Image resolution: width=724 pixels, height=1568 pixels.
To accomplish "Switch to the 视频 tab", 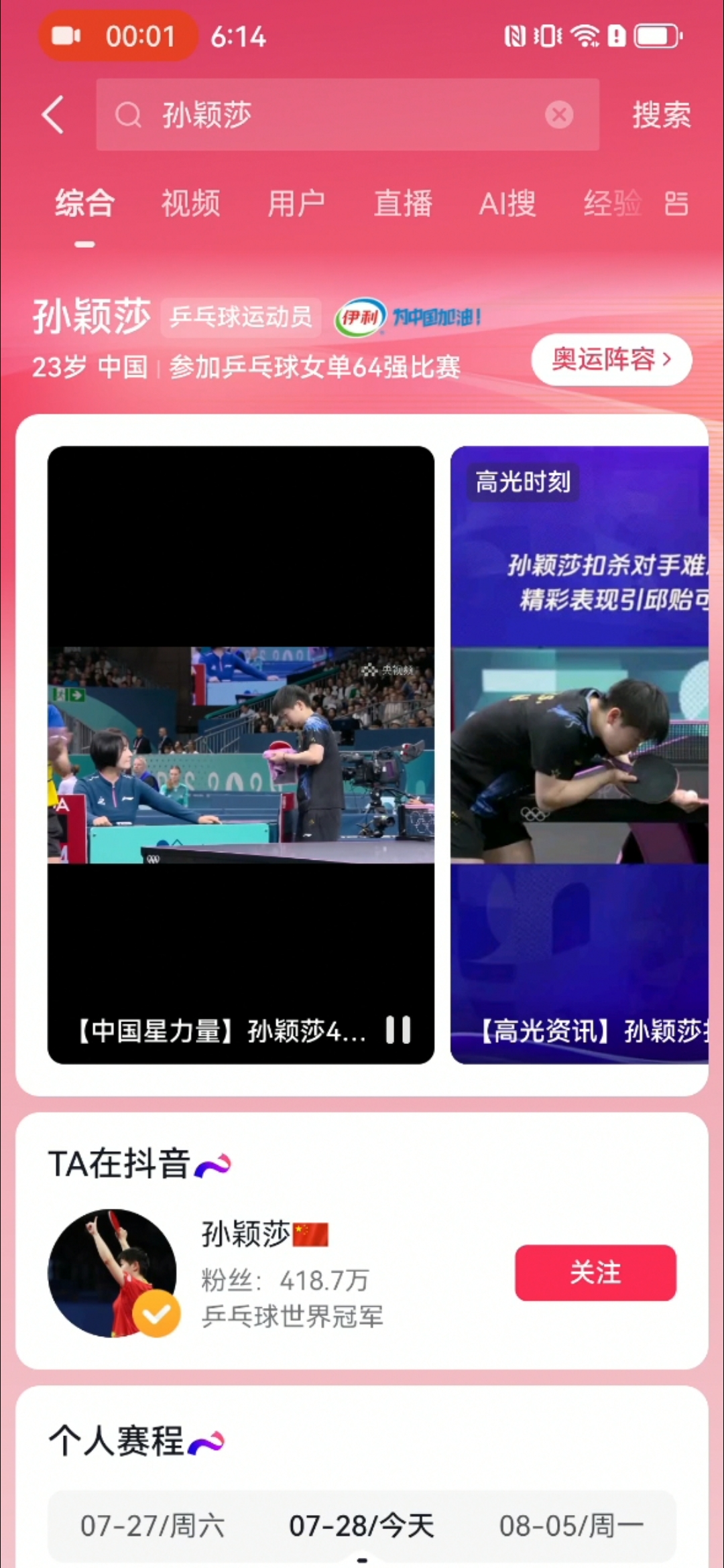I will point(190,203).
